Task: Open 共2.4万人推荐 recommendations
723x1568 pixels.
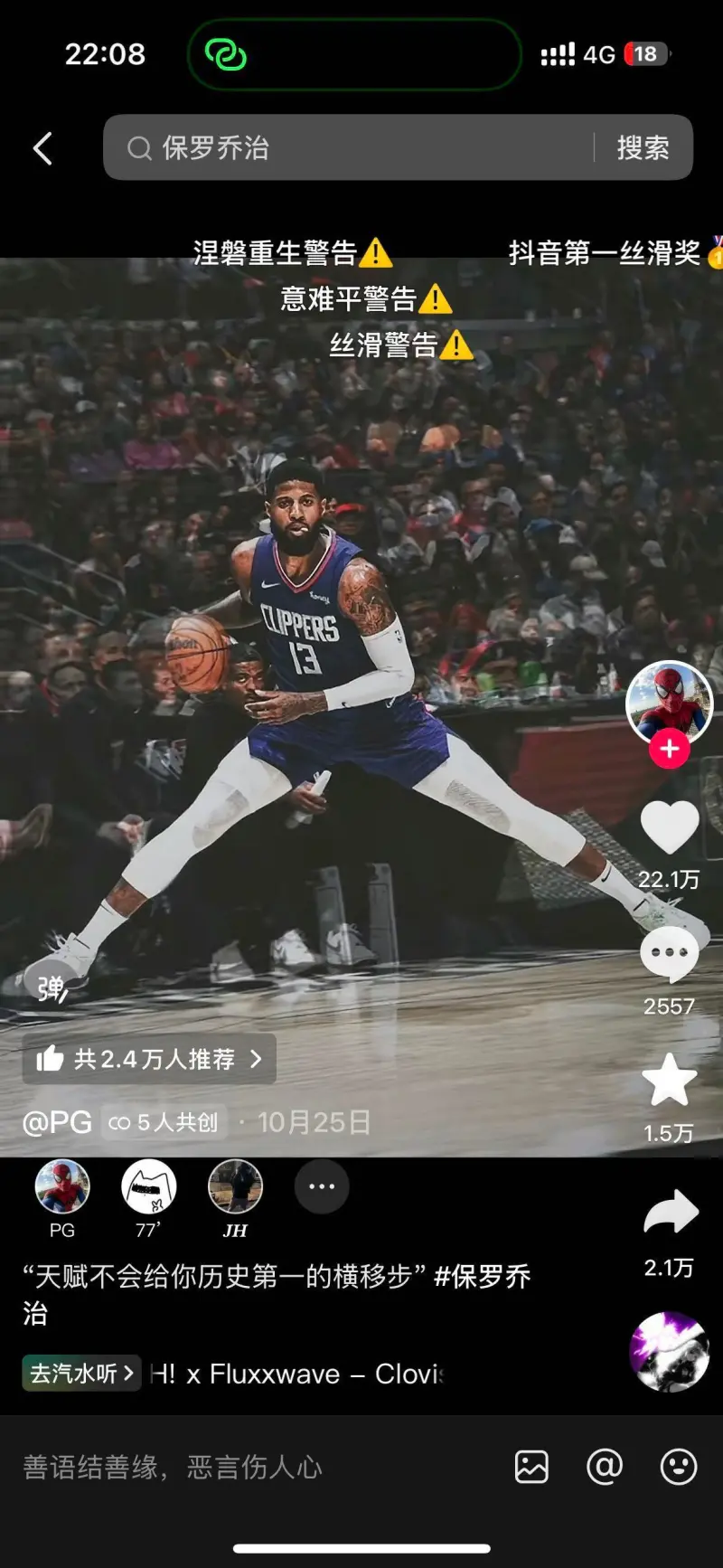Action: [149, 1059]
